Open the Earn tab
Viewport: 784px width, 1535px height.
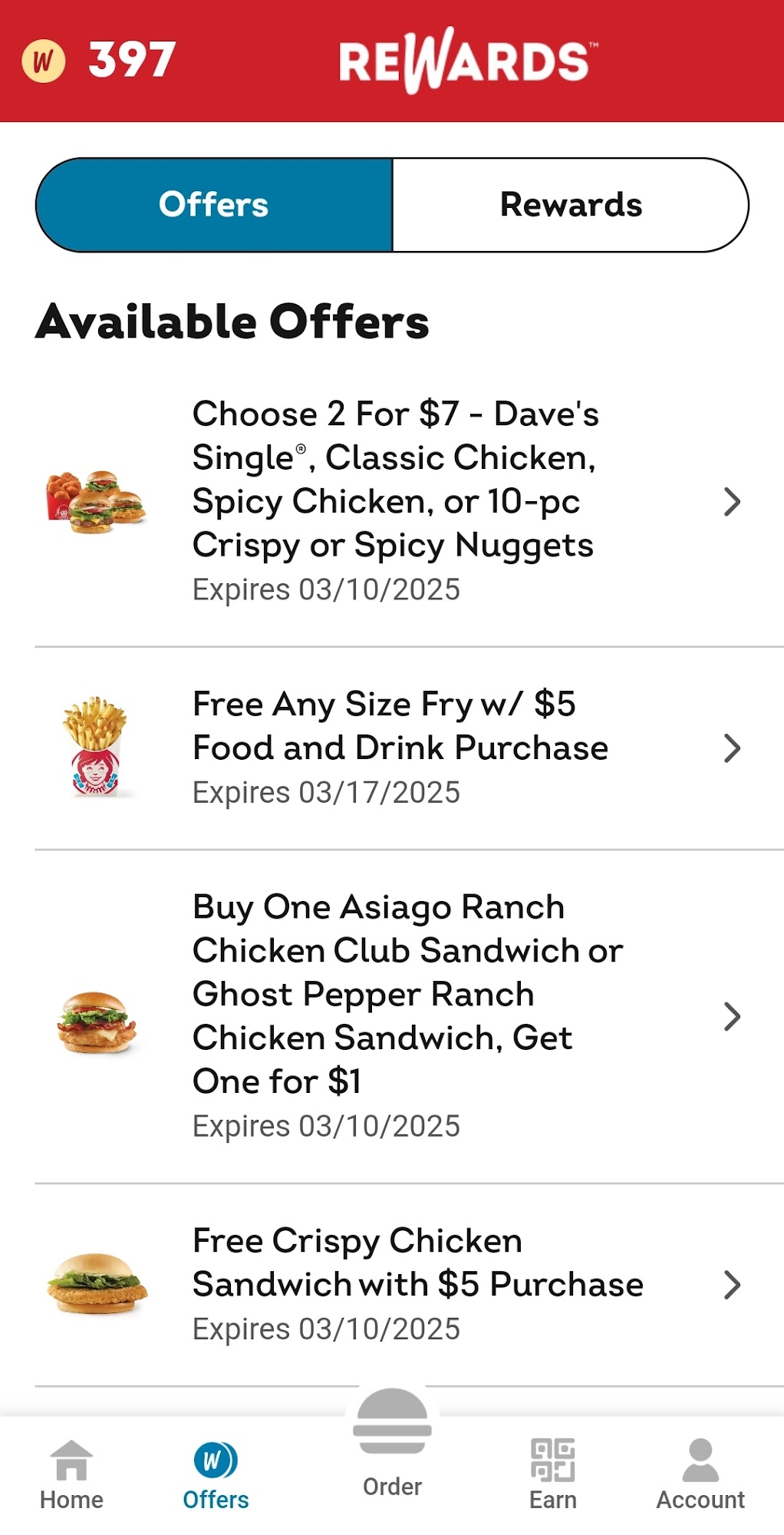tap(552, 1475)
